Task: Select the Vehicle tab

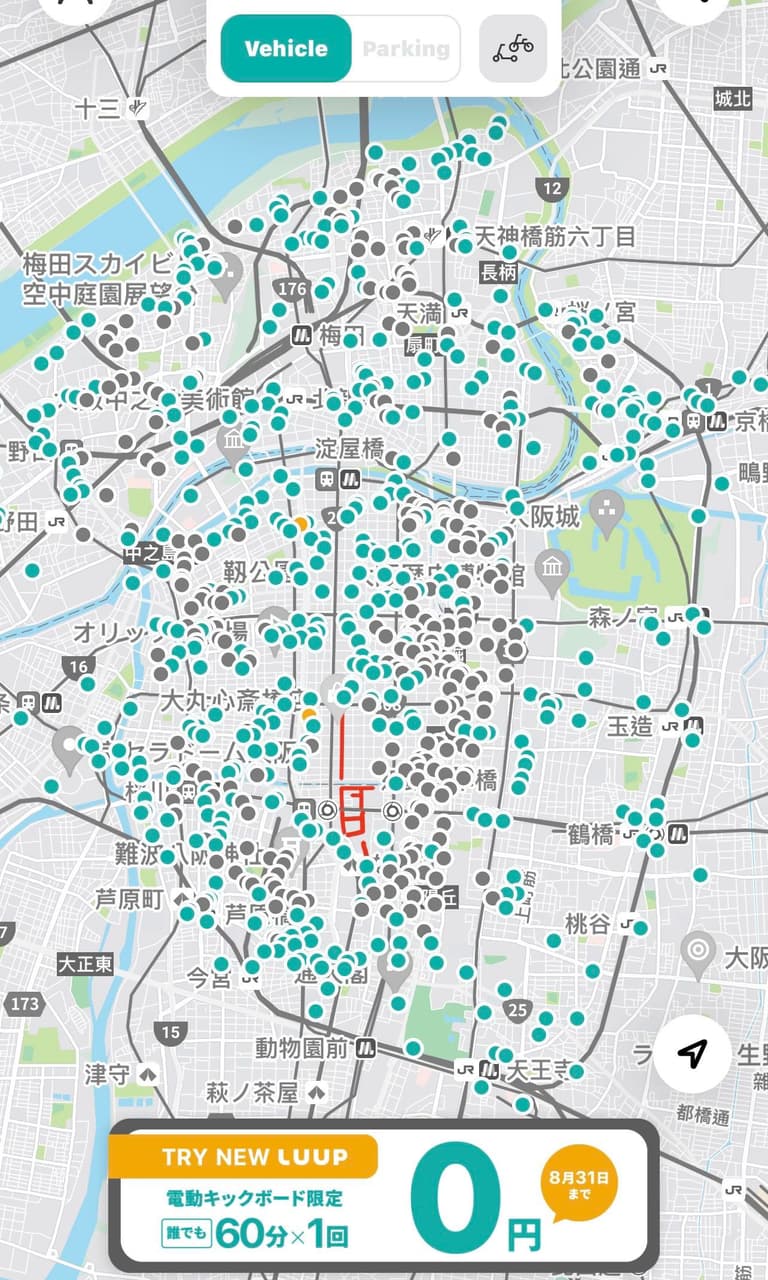Action: tap(286, 48)
